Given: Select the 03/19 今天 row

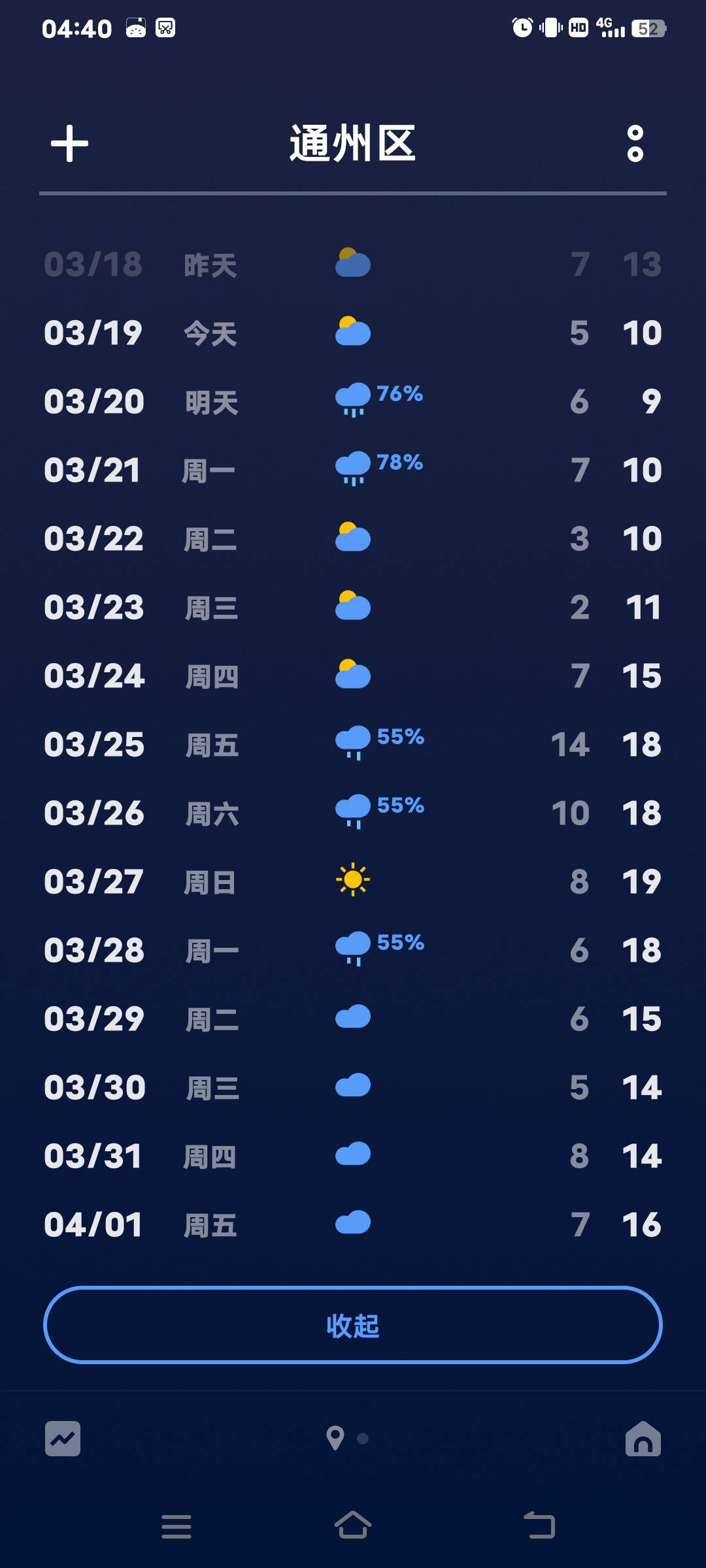Looking at the screenshot, I should [x=353, y=333].
